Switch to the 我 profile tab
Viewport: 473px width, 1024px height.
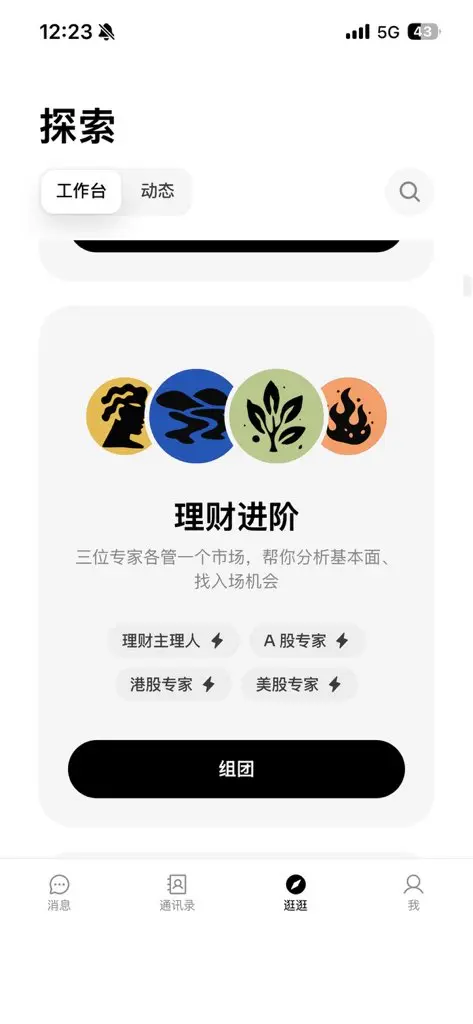(414, 893)
